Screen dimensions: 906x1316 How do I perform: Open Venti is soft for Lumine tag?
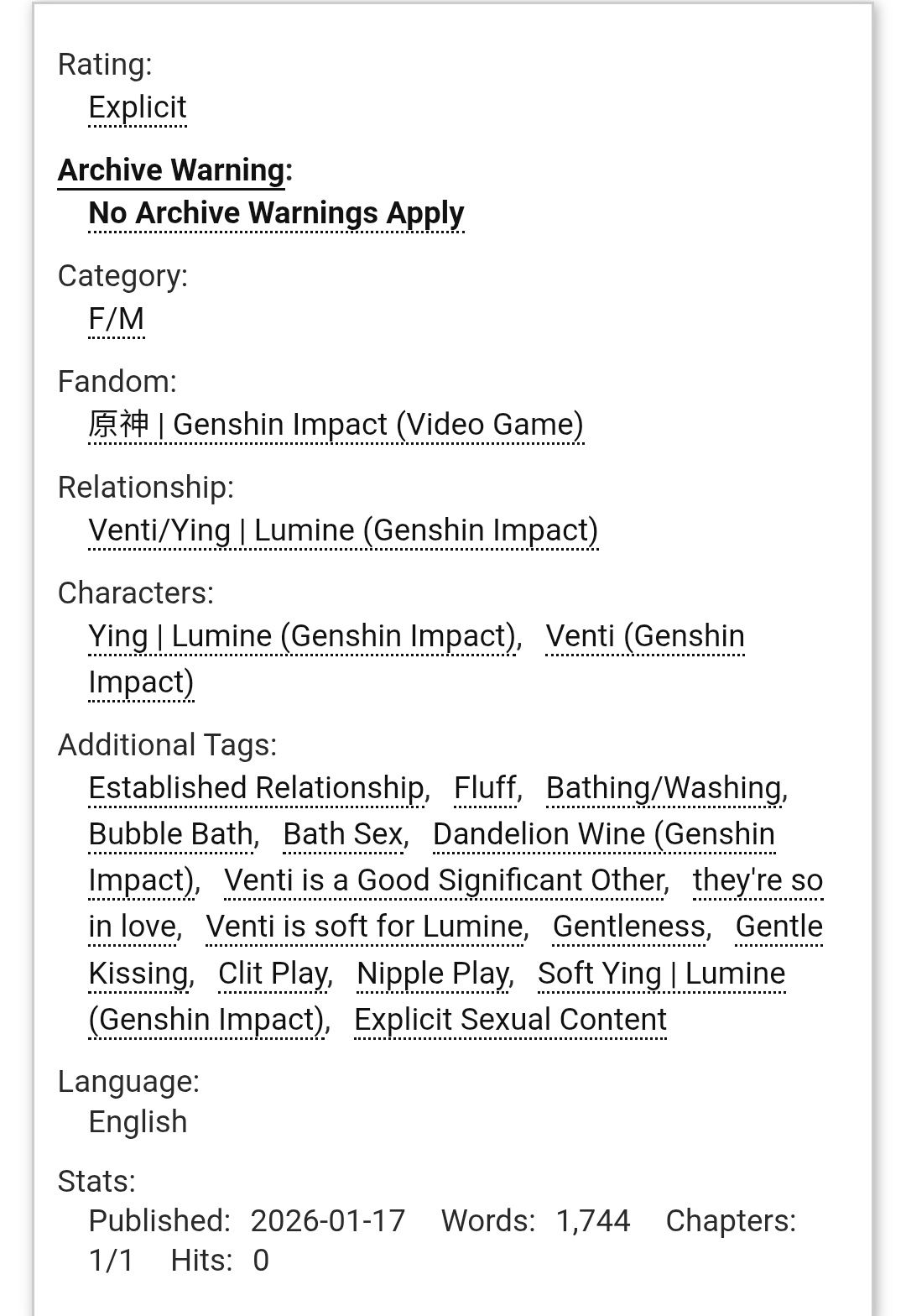click(364, 927)
